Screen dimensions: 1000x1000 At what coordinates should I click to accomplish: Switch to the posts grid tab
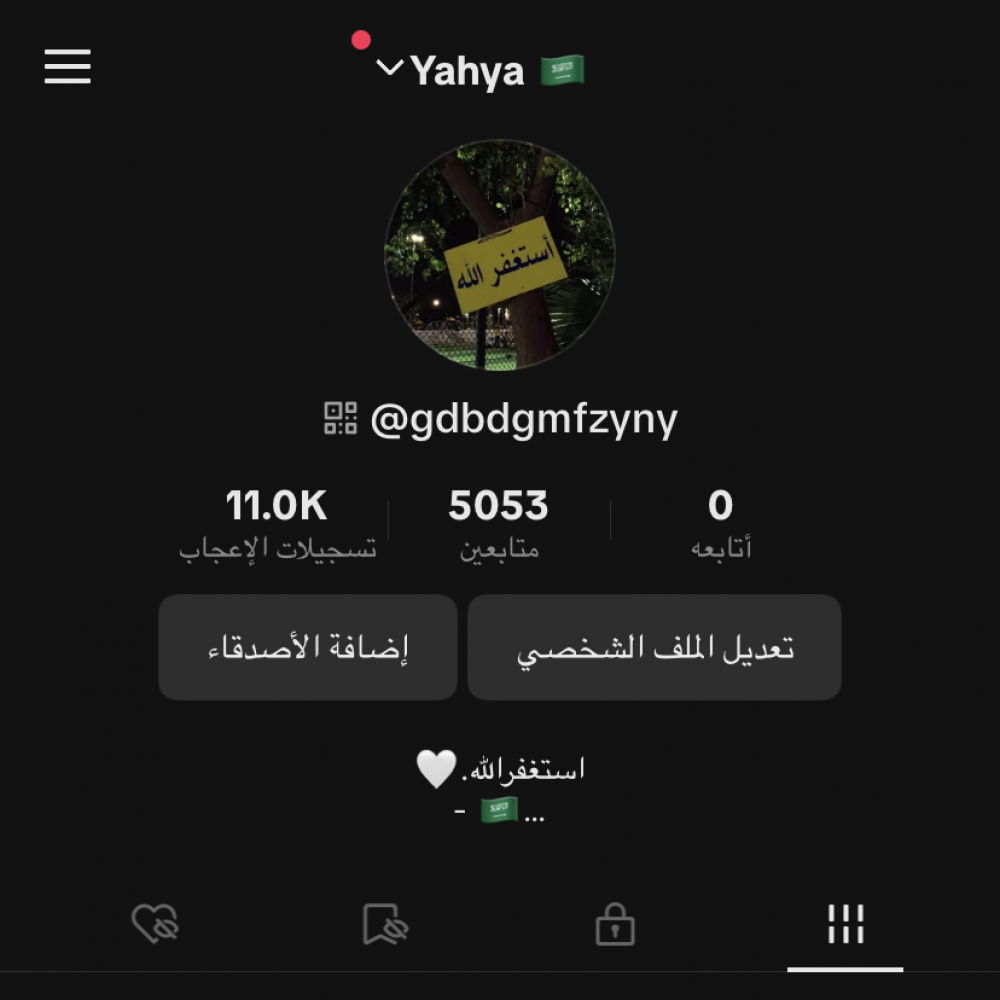pos(845,925)
